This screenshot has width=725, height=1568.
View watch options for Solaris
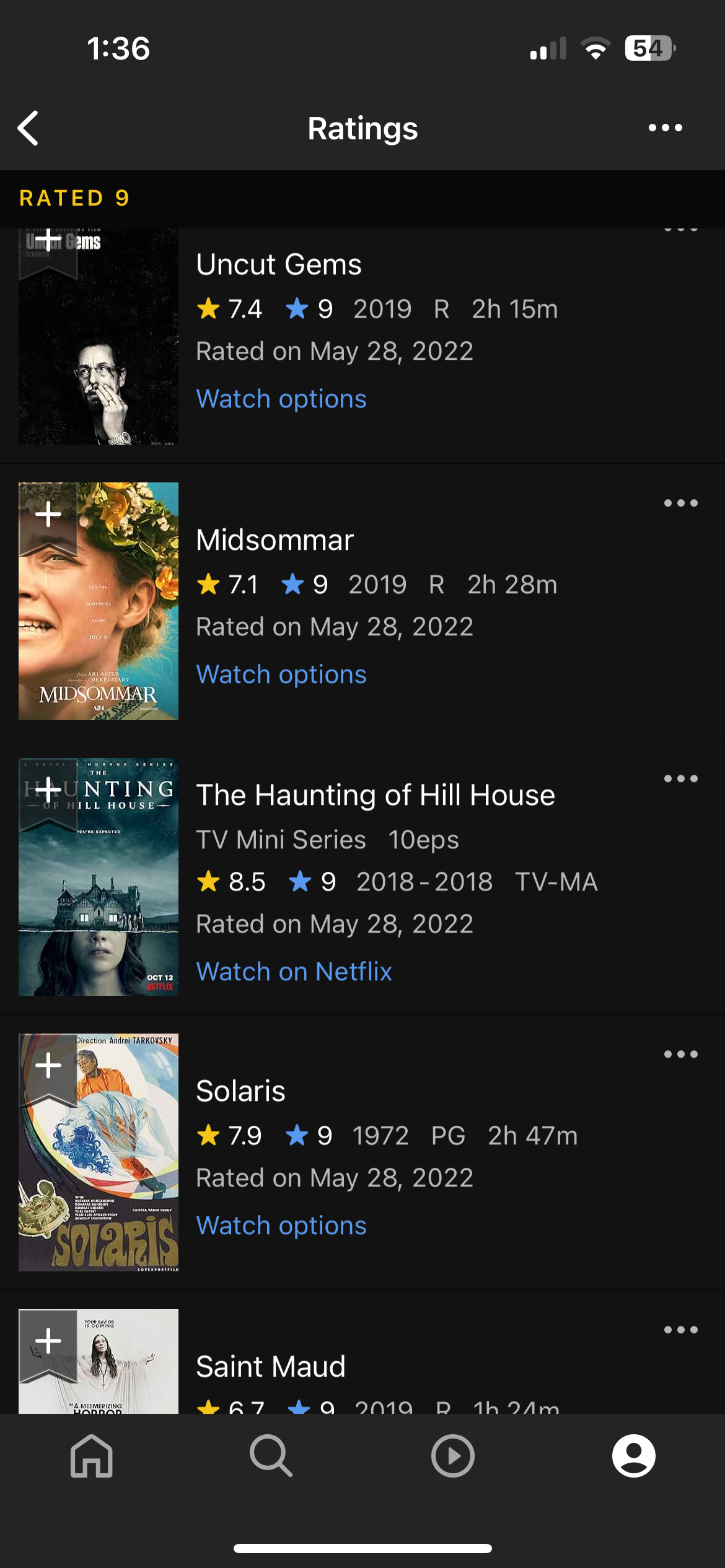tap(281, 1226)
